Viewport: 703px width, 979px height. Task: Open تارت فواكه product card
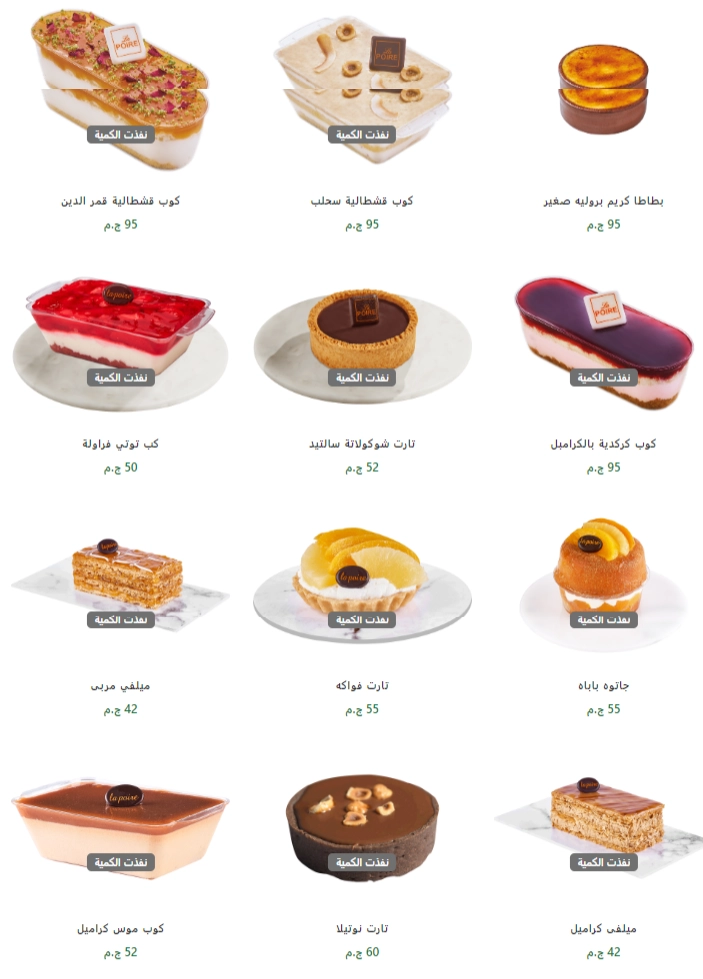pyautogui.click(x=362, y=580)
